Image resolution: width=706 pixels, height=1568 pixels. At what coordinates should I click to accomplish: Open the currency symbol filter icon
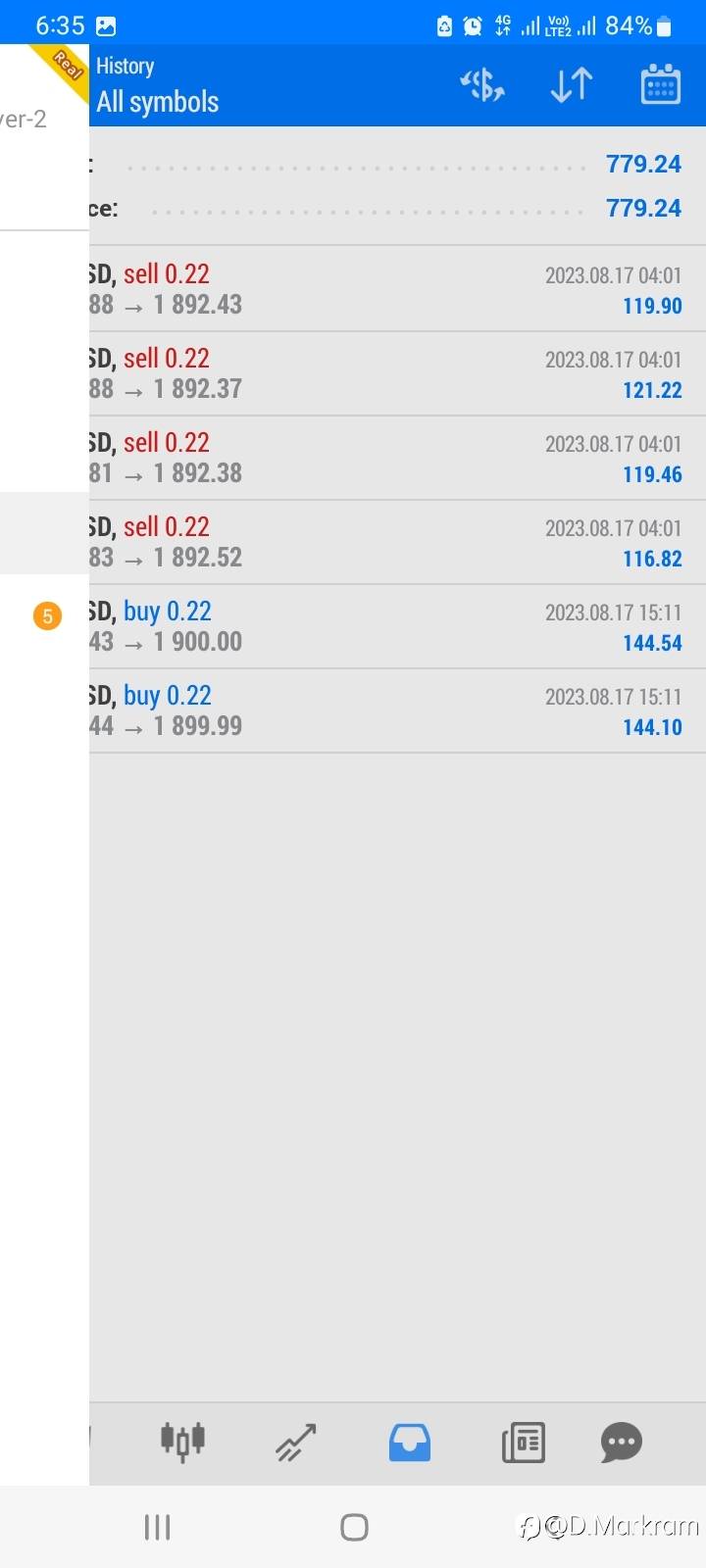tap(482, 85)
